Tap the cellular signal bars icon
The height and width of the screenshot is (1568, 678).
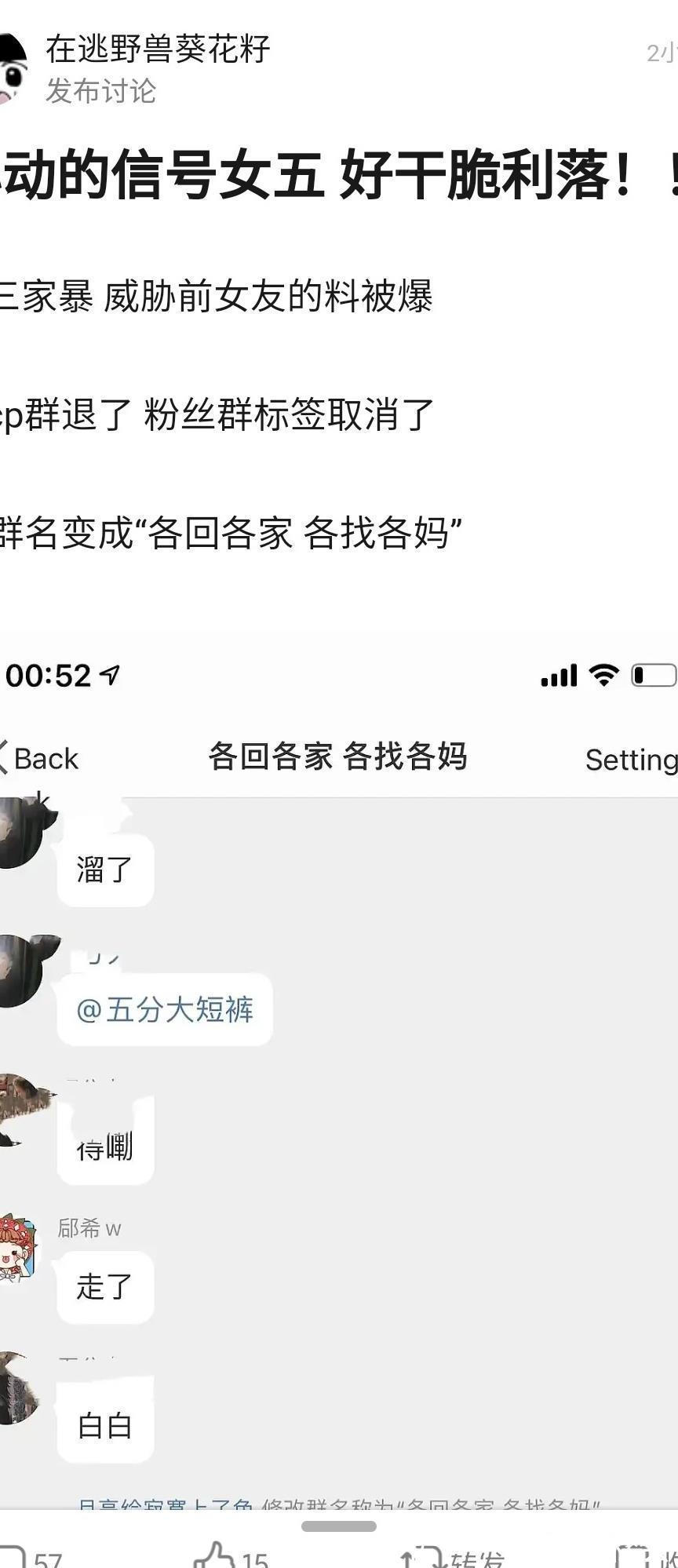point(559,675)
